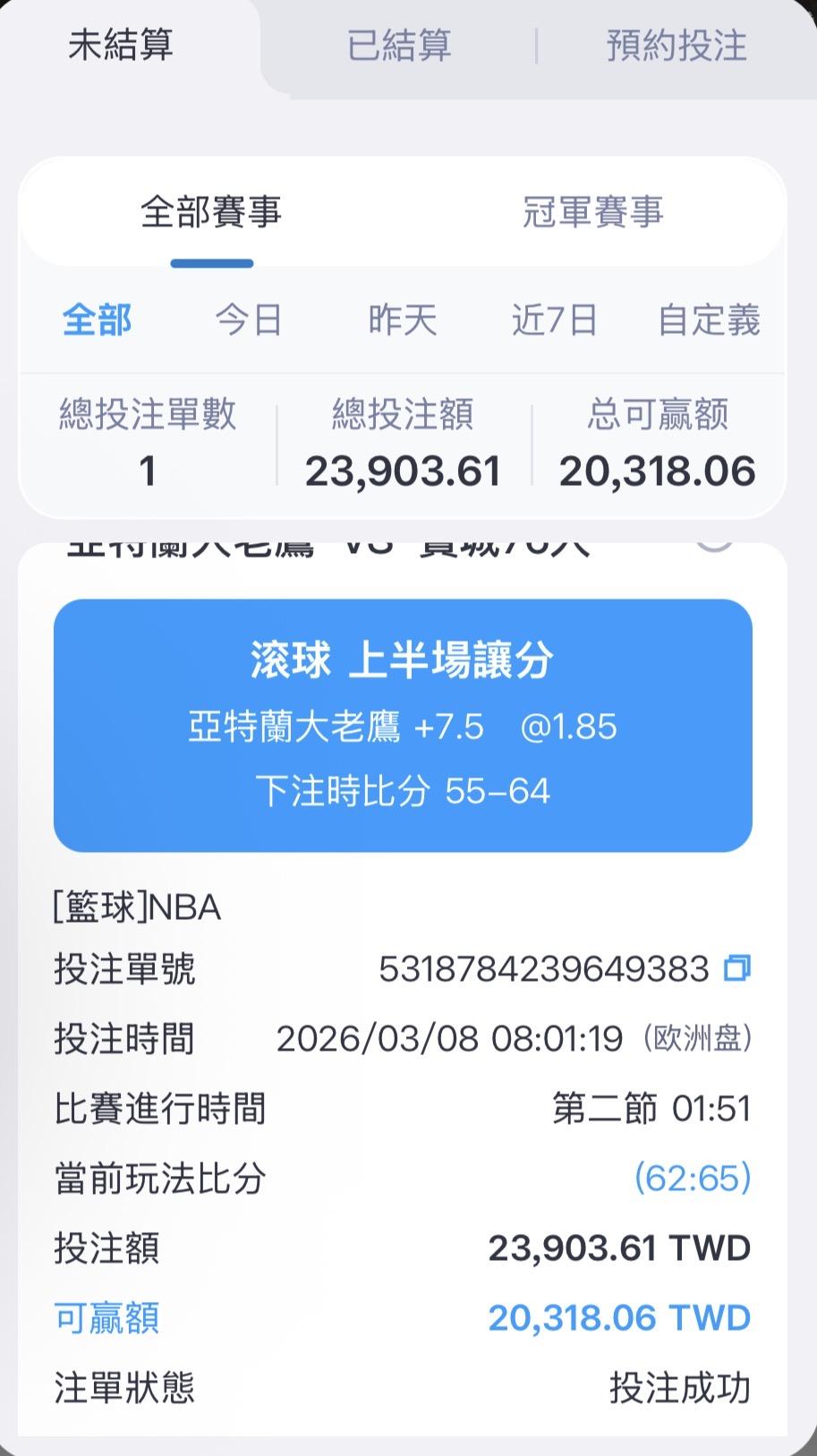Filter bets by 昨天
This screenshot has height=1456, width=817.
coord(402,319)
